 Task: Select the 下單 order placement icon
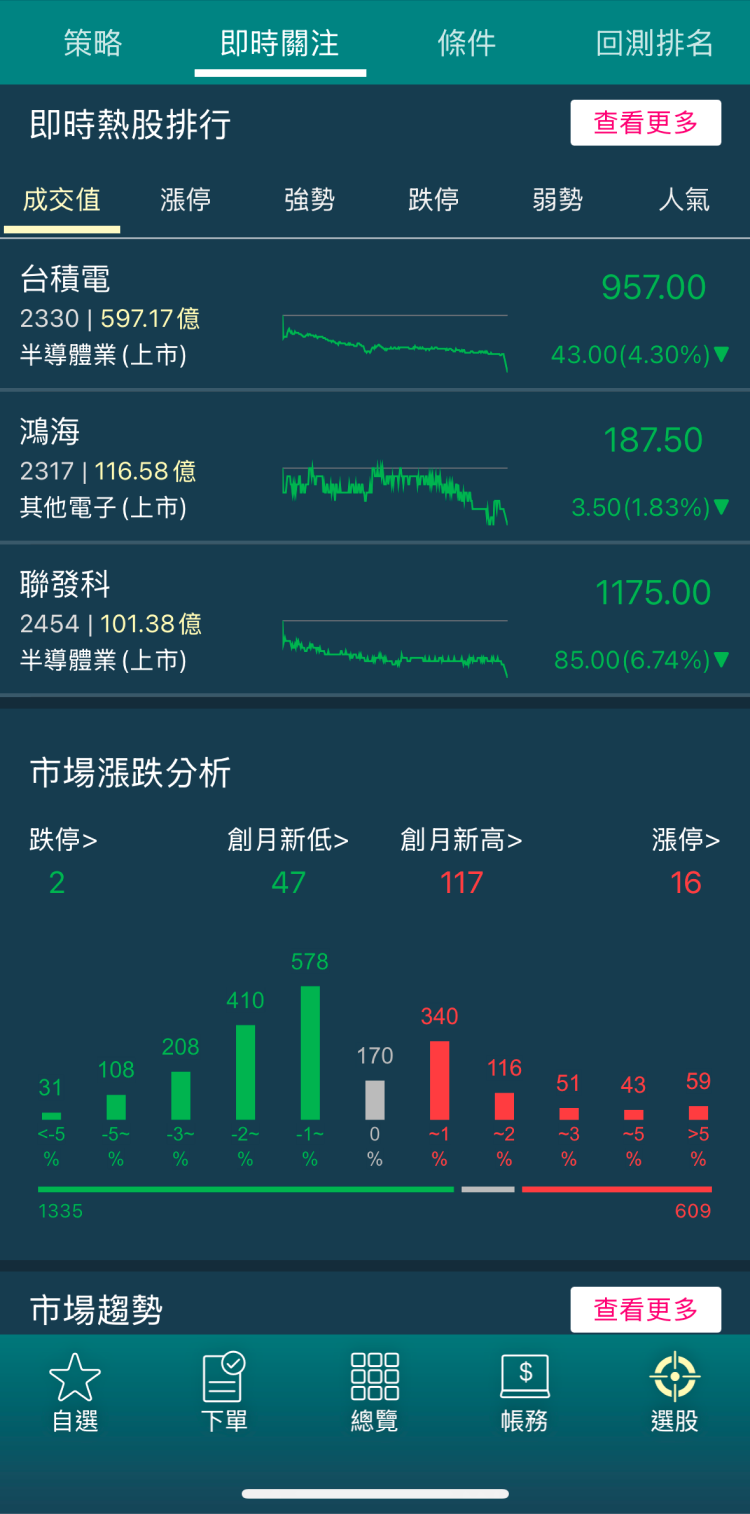pyautogui.click(x=223, y=1390)
